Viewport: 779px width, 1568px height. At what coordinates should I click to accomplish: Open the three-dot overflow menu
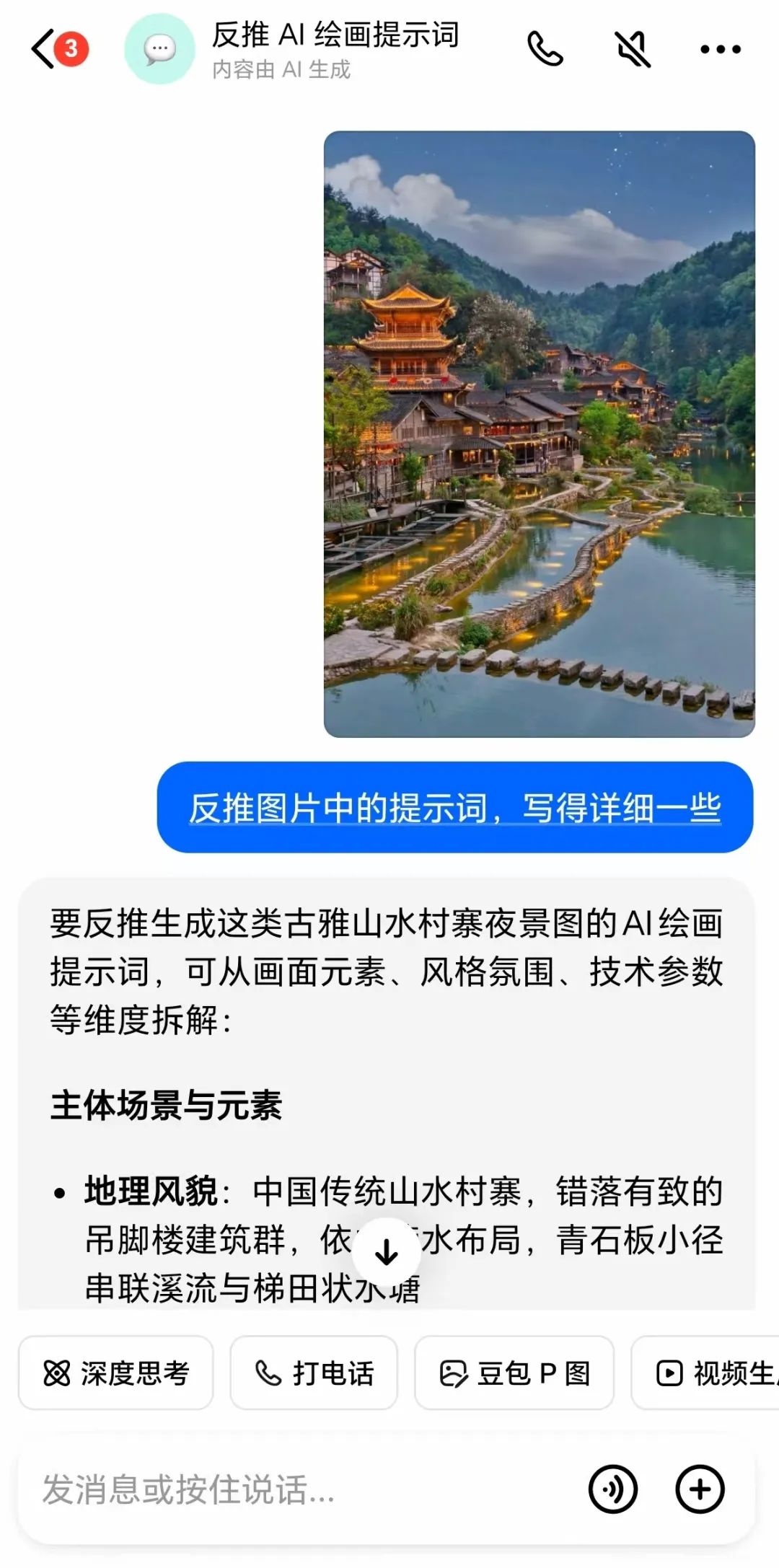tap(721, 49)
